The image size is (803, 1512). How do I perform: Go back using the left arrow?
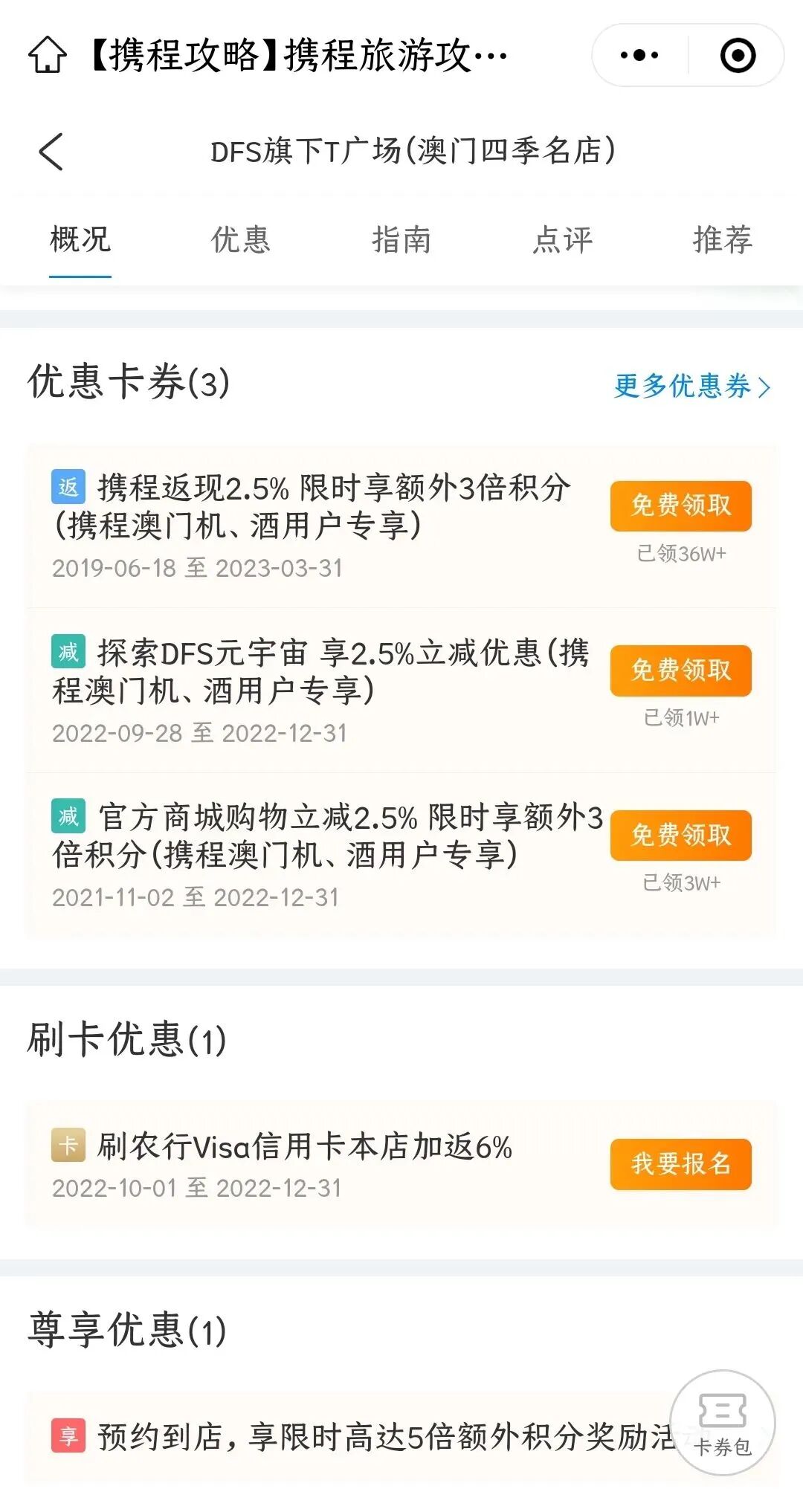point(51,152)
